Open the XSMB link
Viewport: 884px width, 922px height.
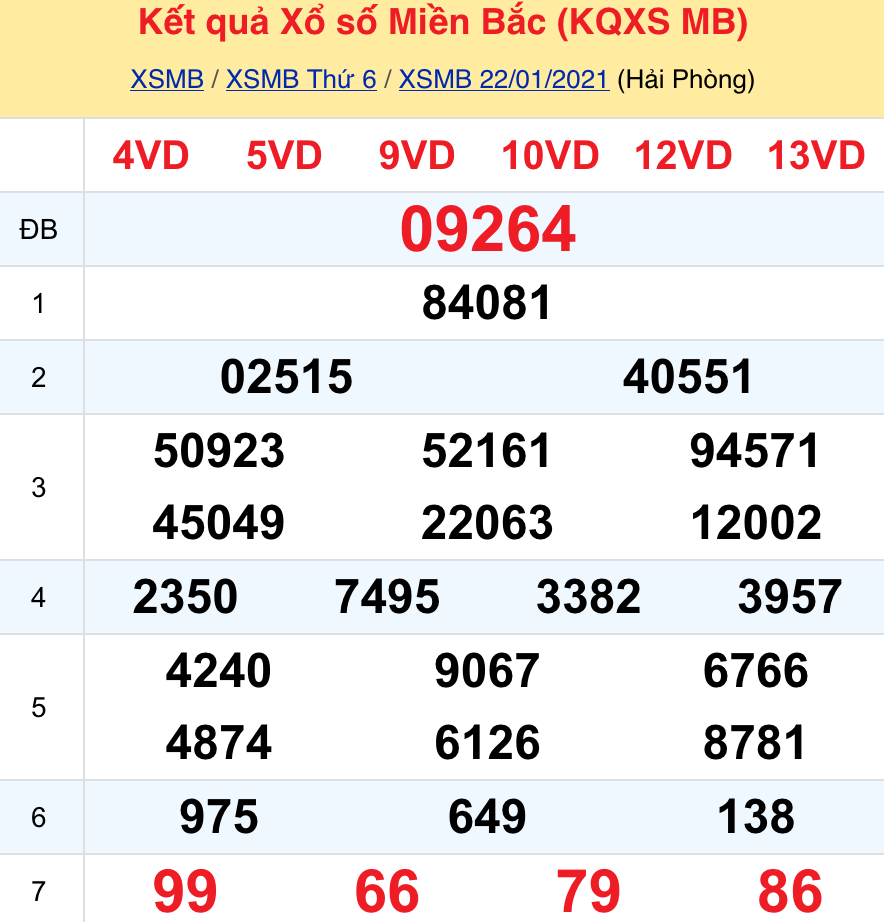[167, 80]
